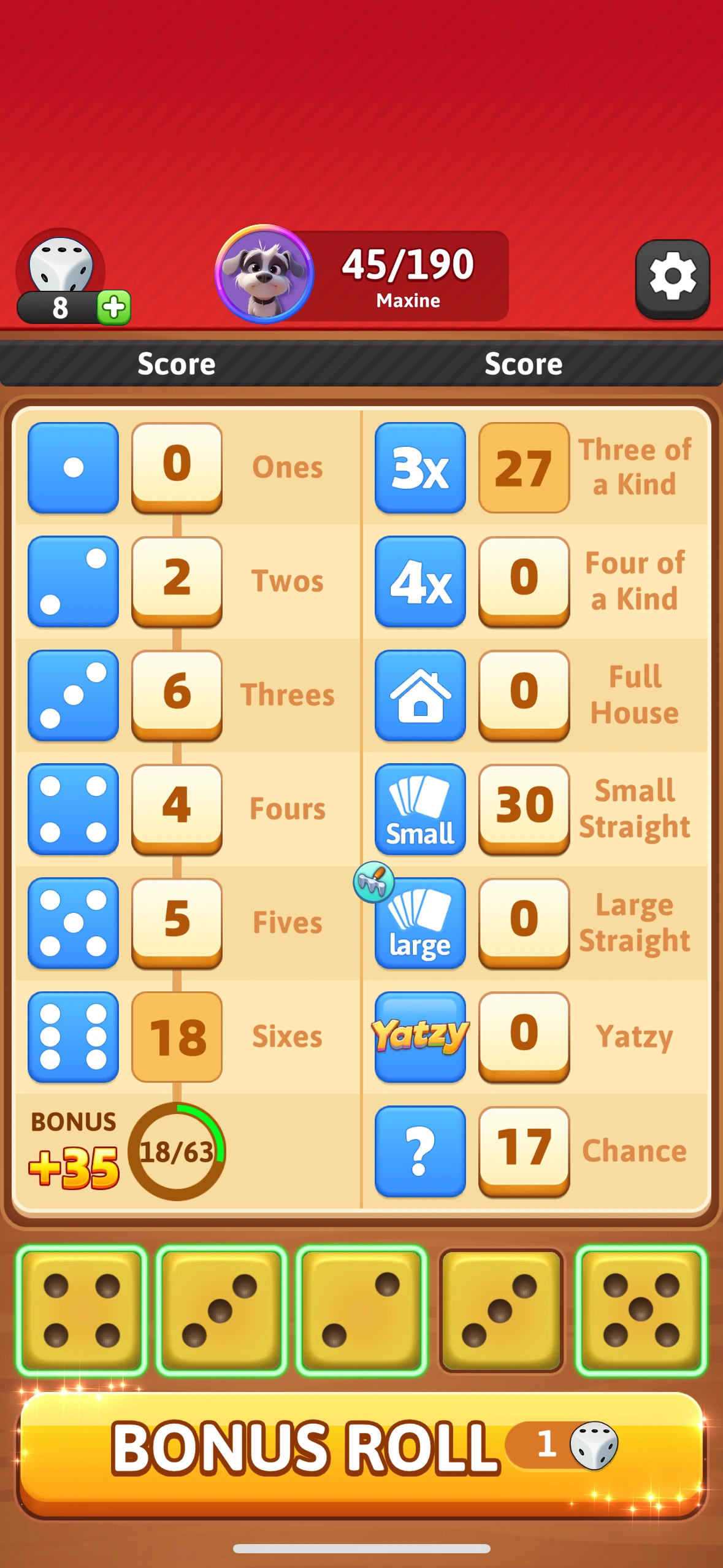
Task: Toggle hold on the two-pip die
Action: pyautogui.click(x=361, y=1310)
